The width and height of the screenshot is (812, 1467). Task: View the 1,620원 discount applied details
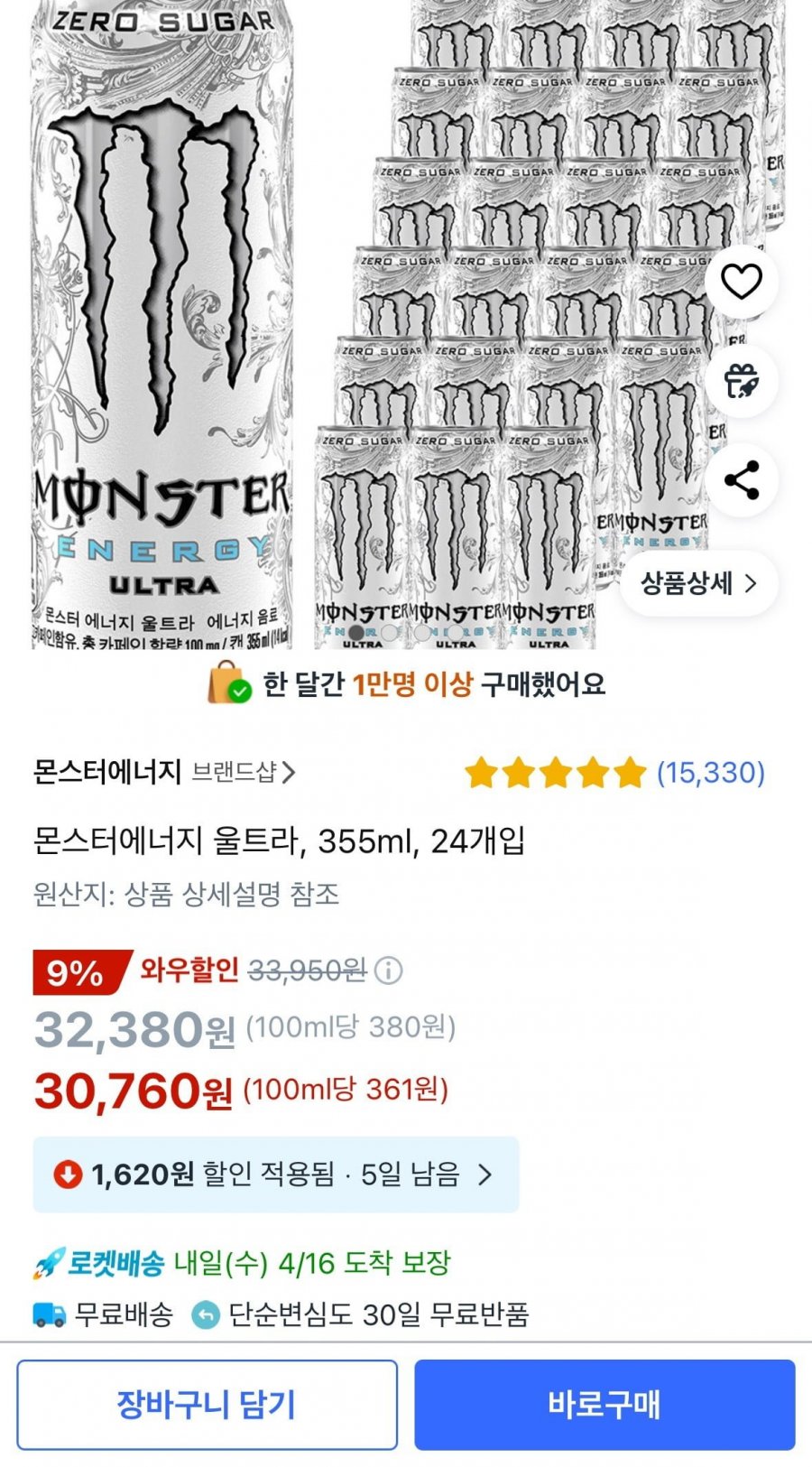coord(275,1175)
